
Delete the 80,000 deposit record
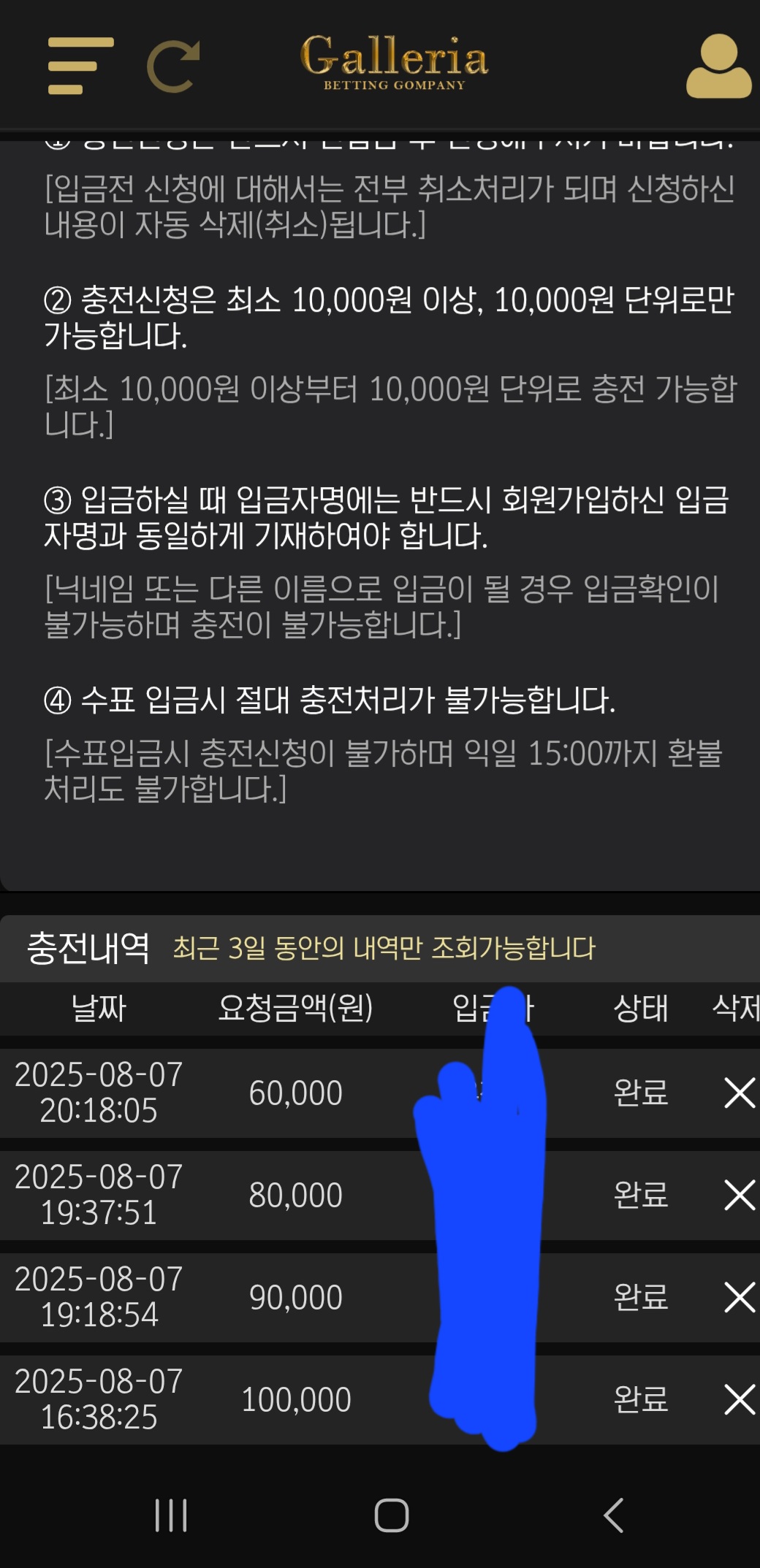[x=740, y=1196]
